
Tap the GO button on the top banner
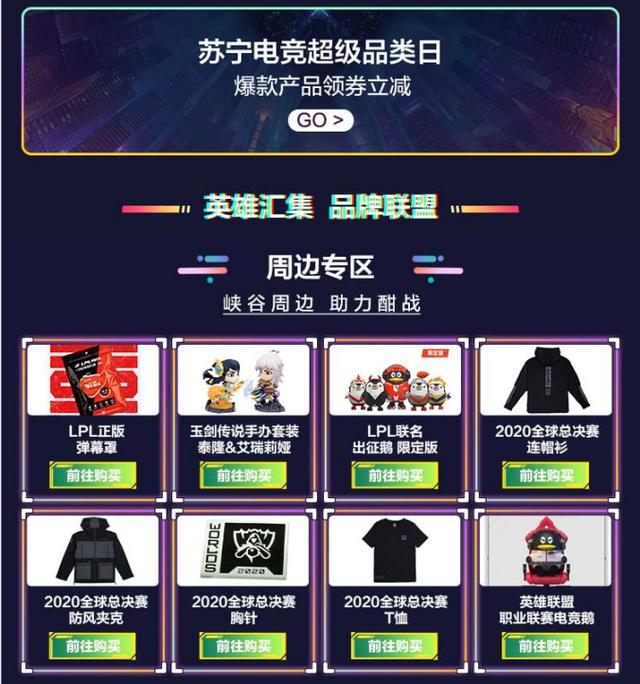[x=320, y=121]
